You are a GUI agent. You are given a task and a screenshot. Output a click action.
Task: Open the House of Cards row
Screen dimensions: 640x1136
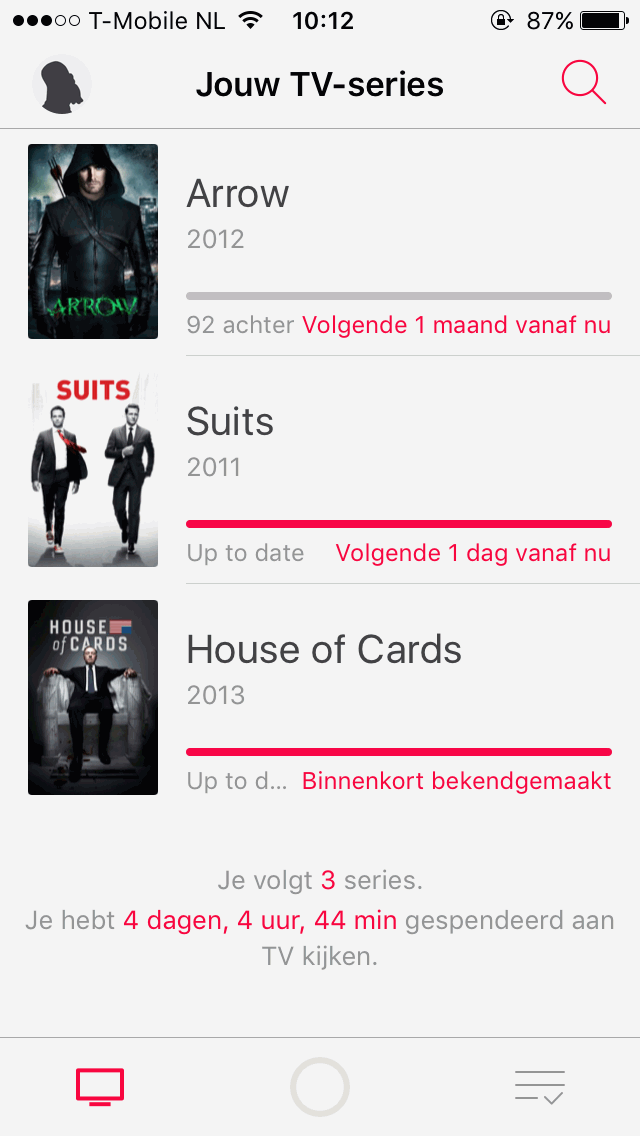[320, 698]
